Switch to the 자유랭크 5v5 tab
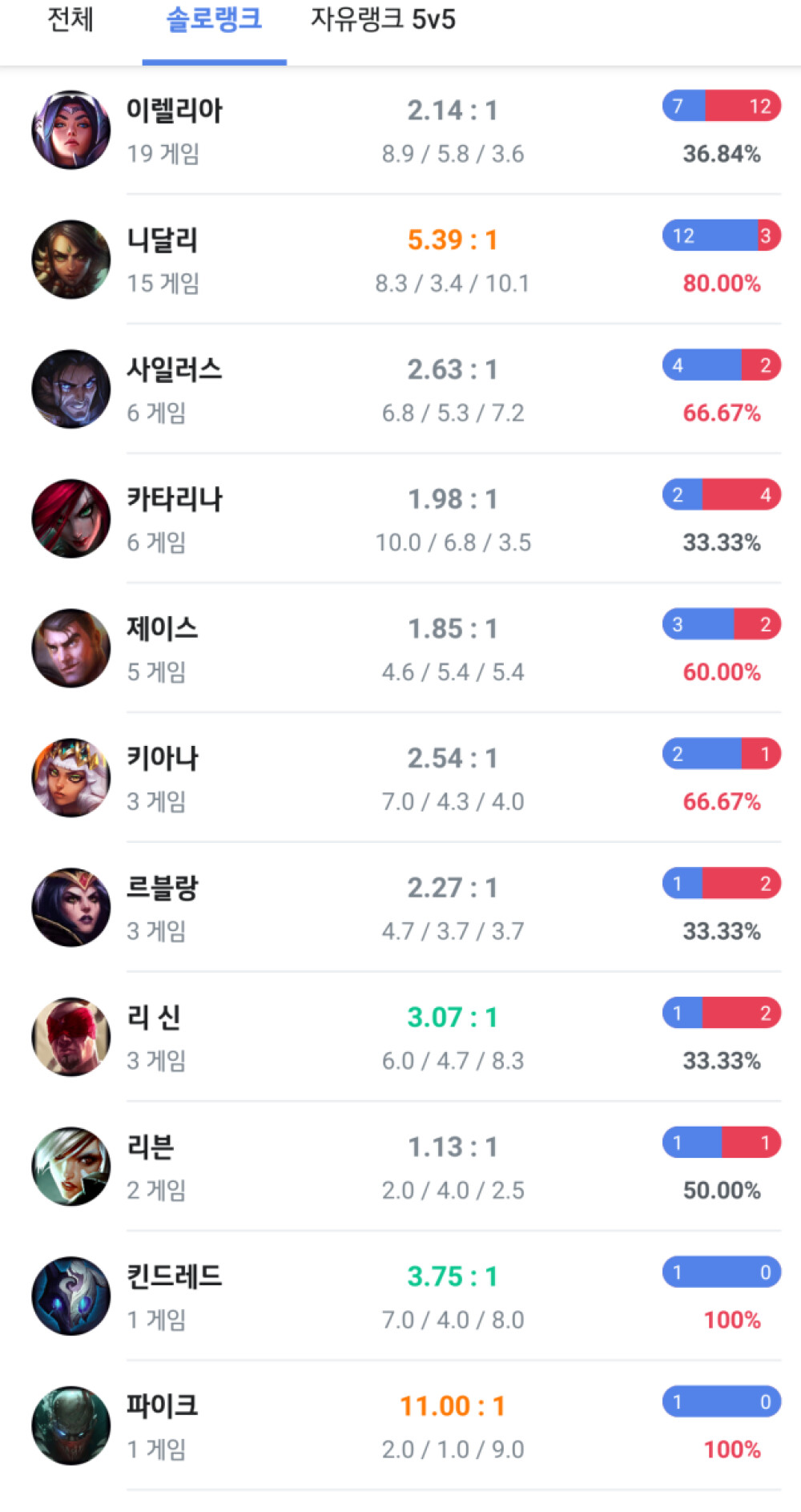This screenshot has width=801, height=1512. click(x=383, y=20)
